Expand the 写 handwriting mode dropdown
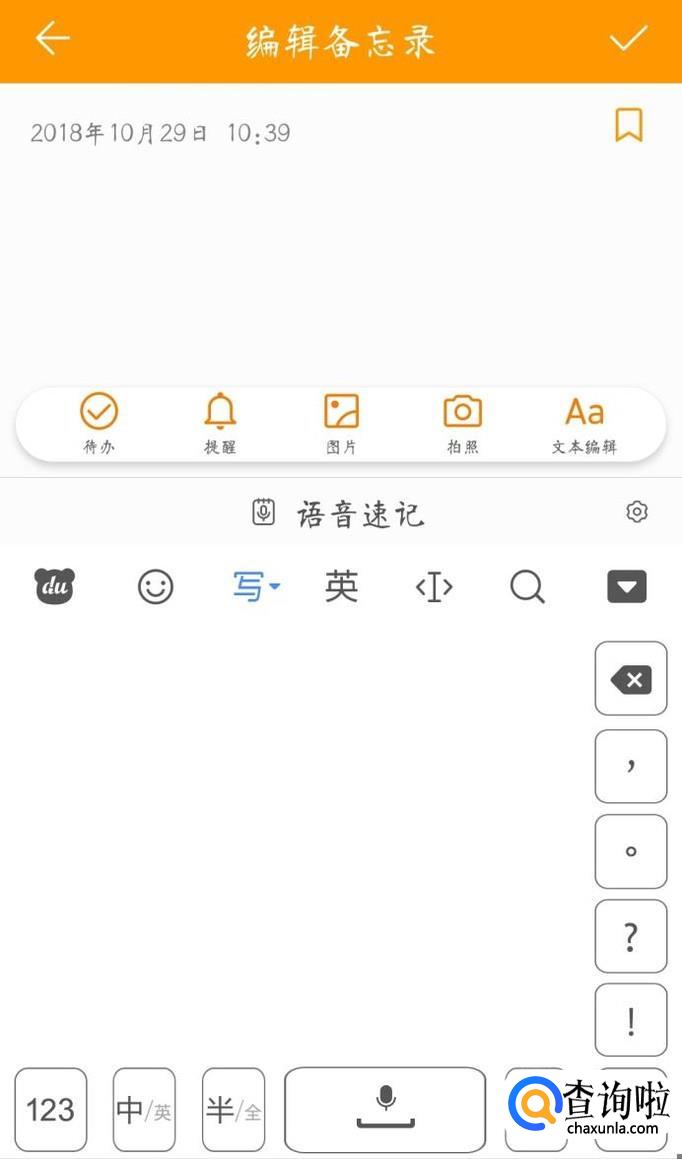Screen dimensions: 682x1159 click(x=256, y=587)
